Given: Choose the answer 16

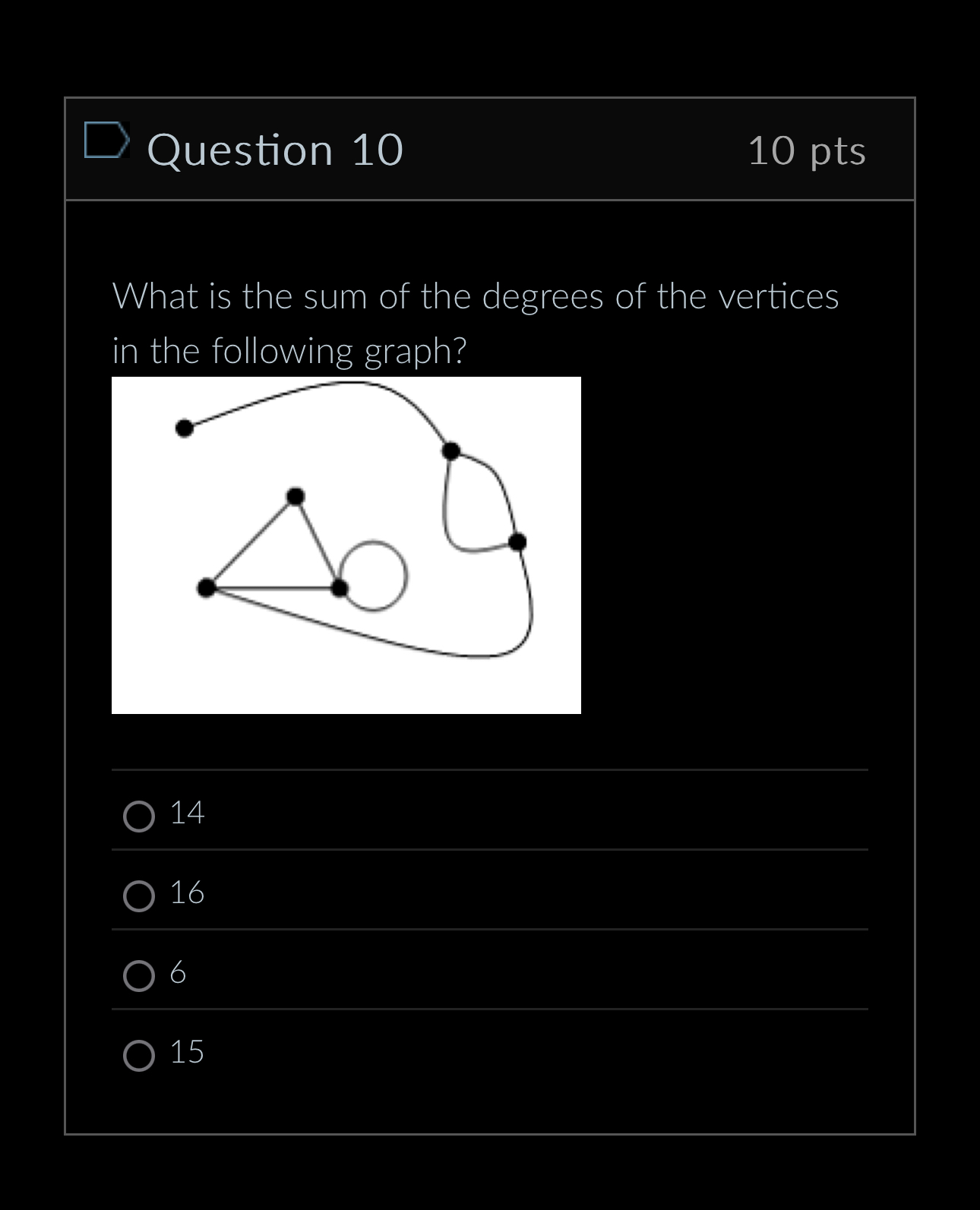Looking at the screenshot, I should pyautogui.click(x=139, y=896).
